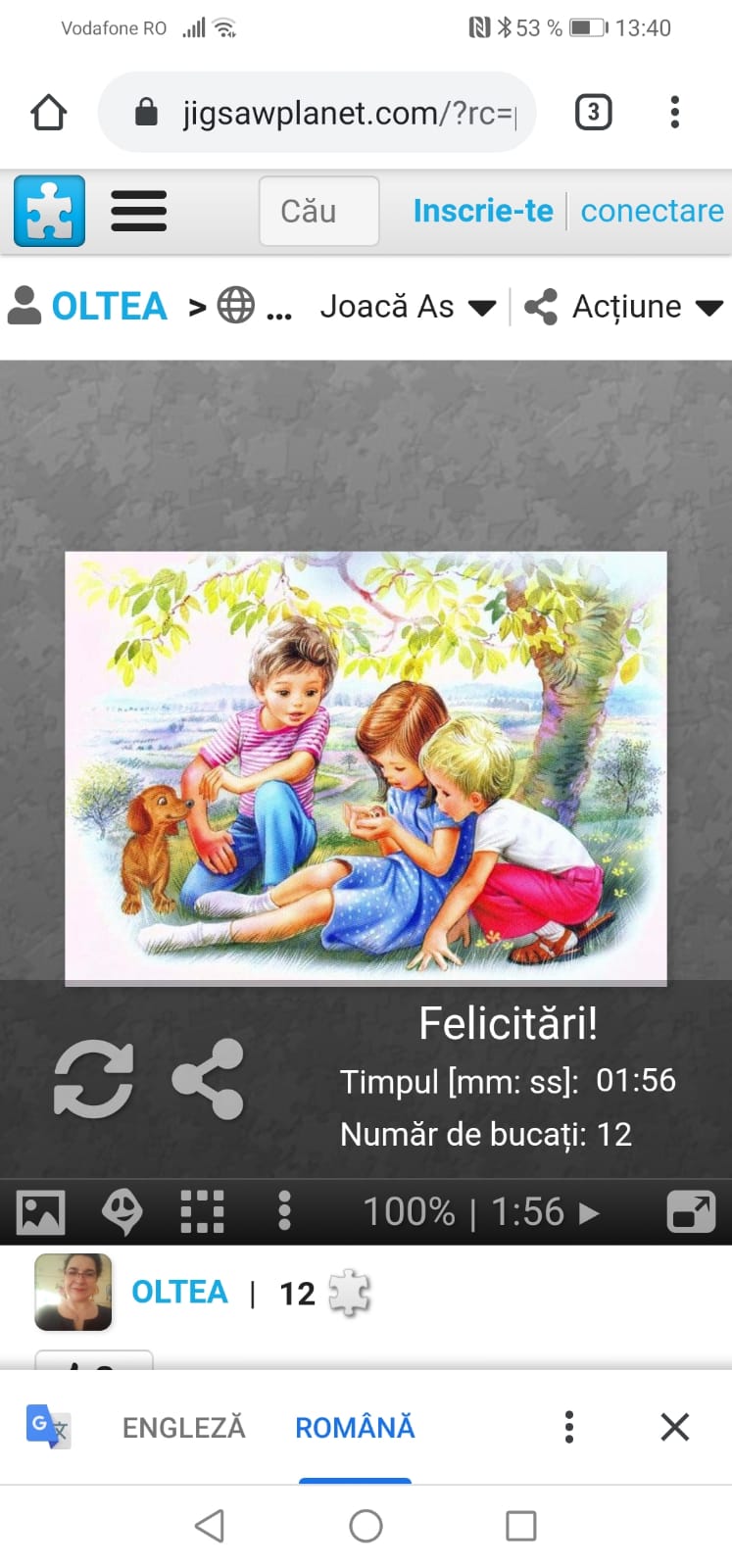732x1568 pixels.
Task: Expand the Acțiune dropdown
Action: click(x=624, y=307)
